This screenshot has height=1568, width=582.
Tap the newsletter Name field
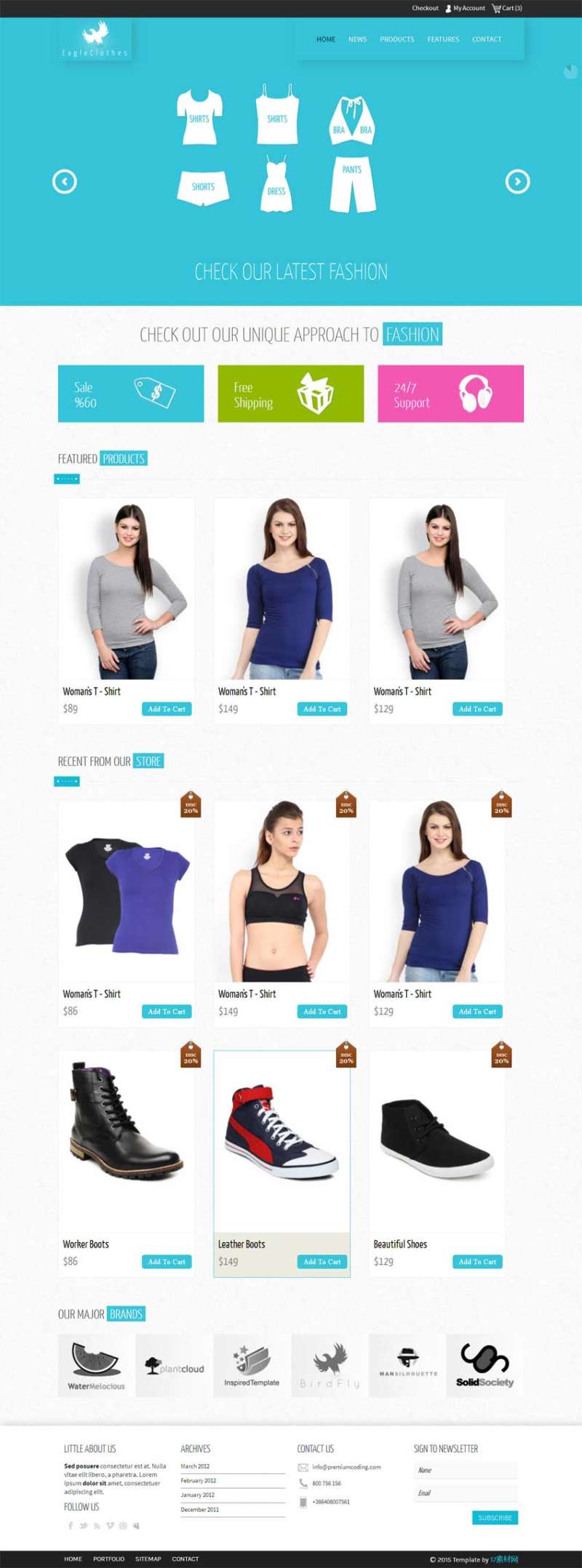pyautogui.click(x=466, y=1470)
